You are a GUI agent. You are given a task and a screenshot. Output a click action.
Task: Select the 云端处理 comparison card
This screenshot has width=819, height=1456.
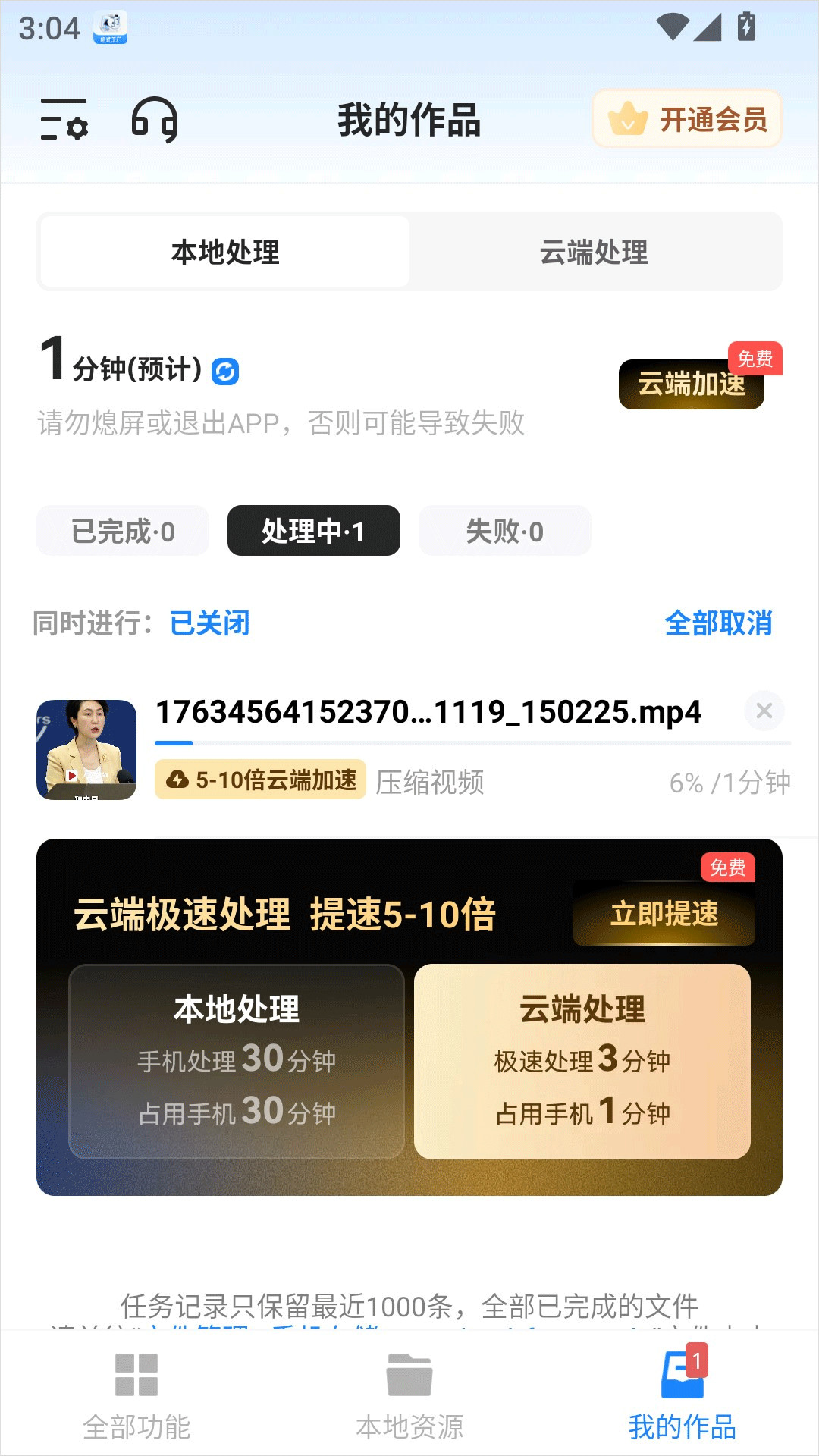pyautogui.click(x=582, y=1062)
